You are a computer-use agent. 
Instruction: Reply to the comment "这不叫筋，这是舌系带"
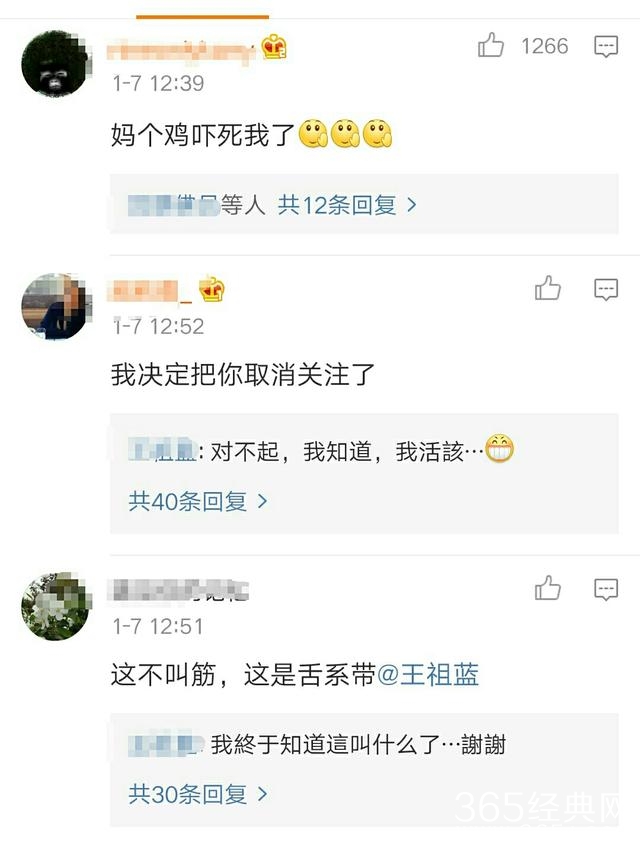point(606,588)
